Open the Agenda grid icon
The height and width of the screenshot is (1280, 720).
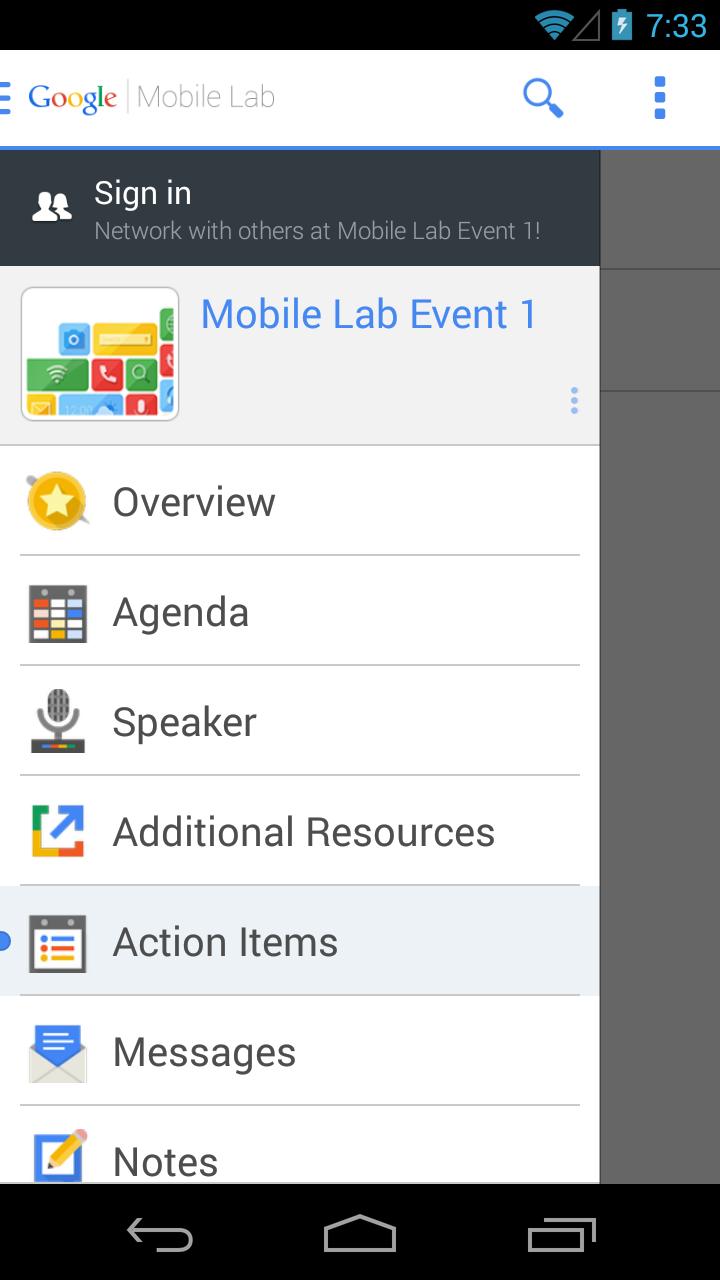[57, 610]
